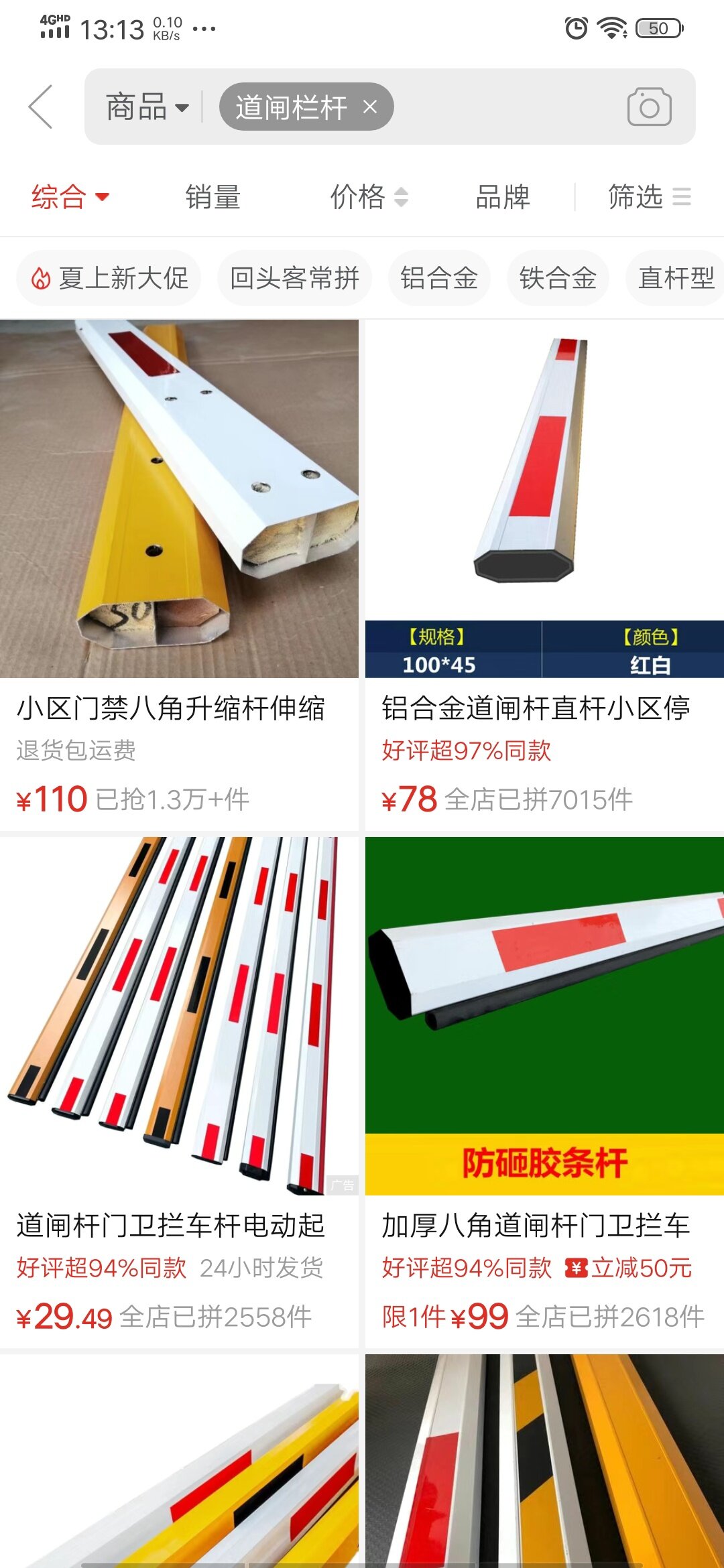This screenshot has width=724, height=1568.
Task: Open 小区门禁八角升缩杆 product for ¥110
Action: (179, 536)
